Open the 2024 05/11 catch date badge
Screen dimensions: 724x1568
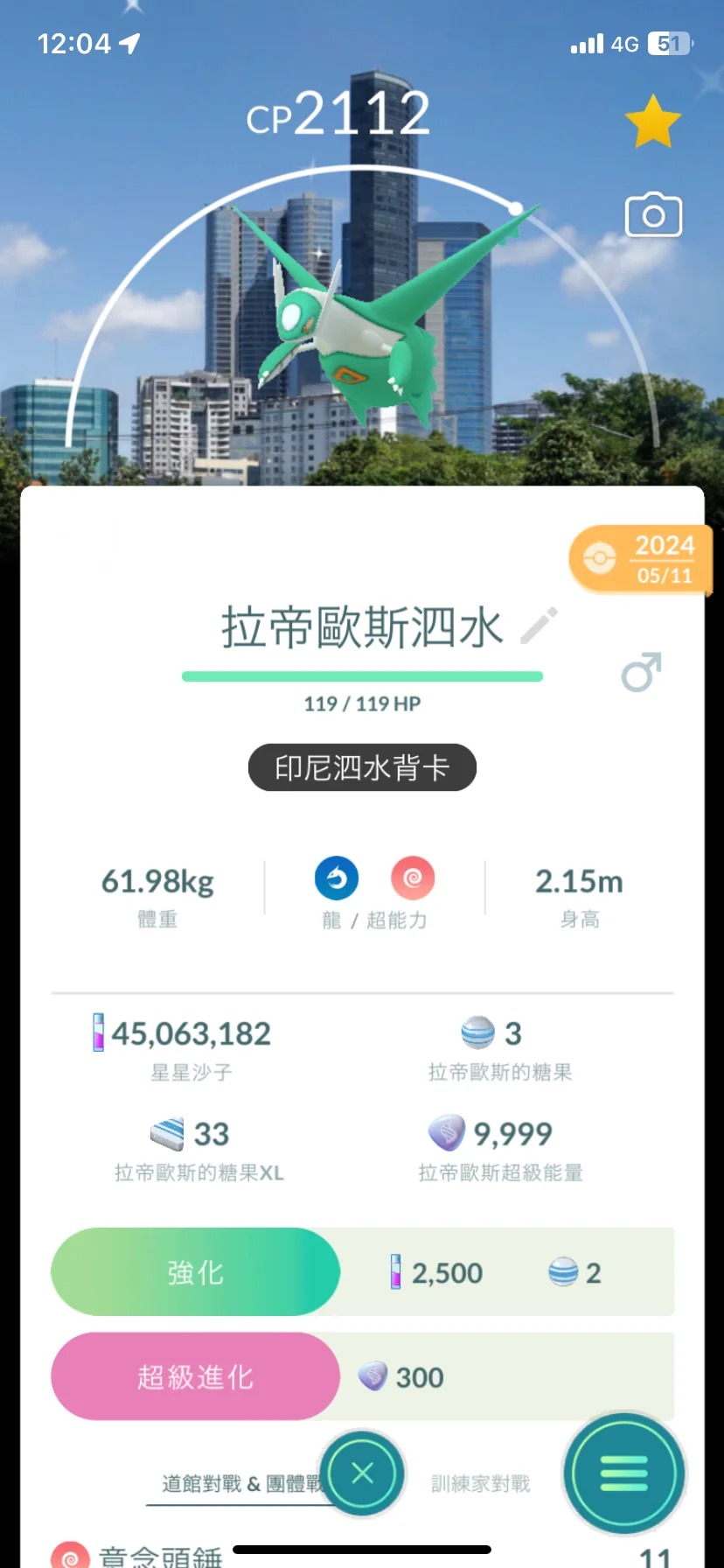click(642, 559)
